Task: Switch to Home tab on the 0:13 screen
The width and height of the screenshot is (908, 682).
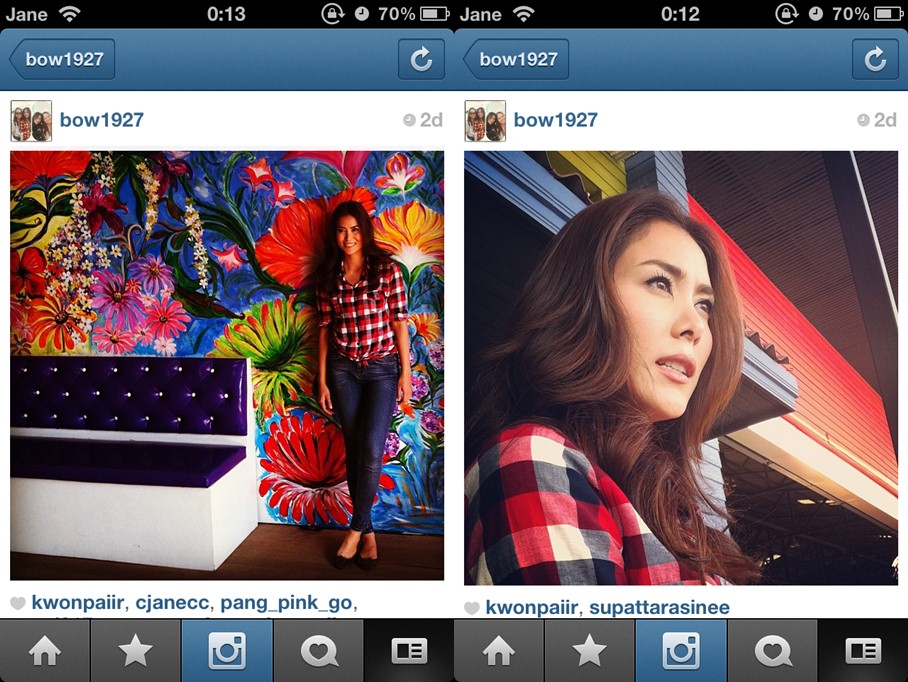Action: (45, 651)
